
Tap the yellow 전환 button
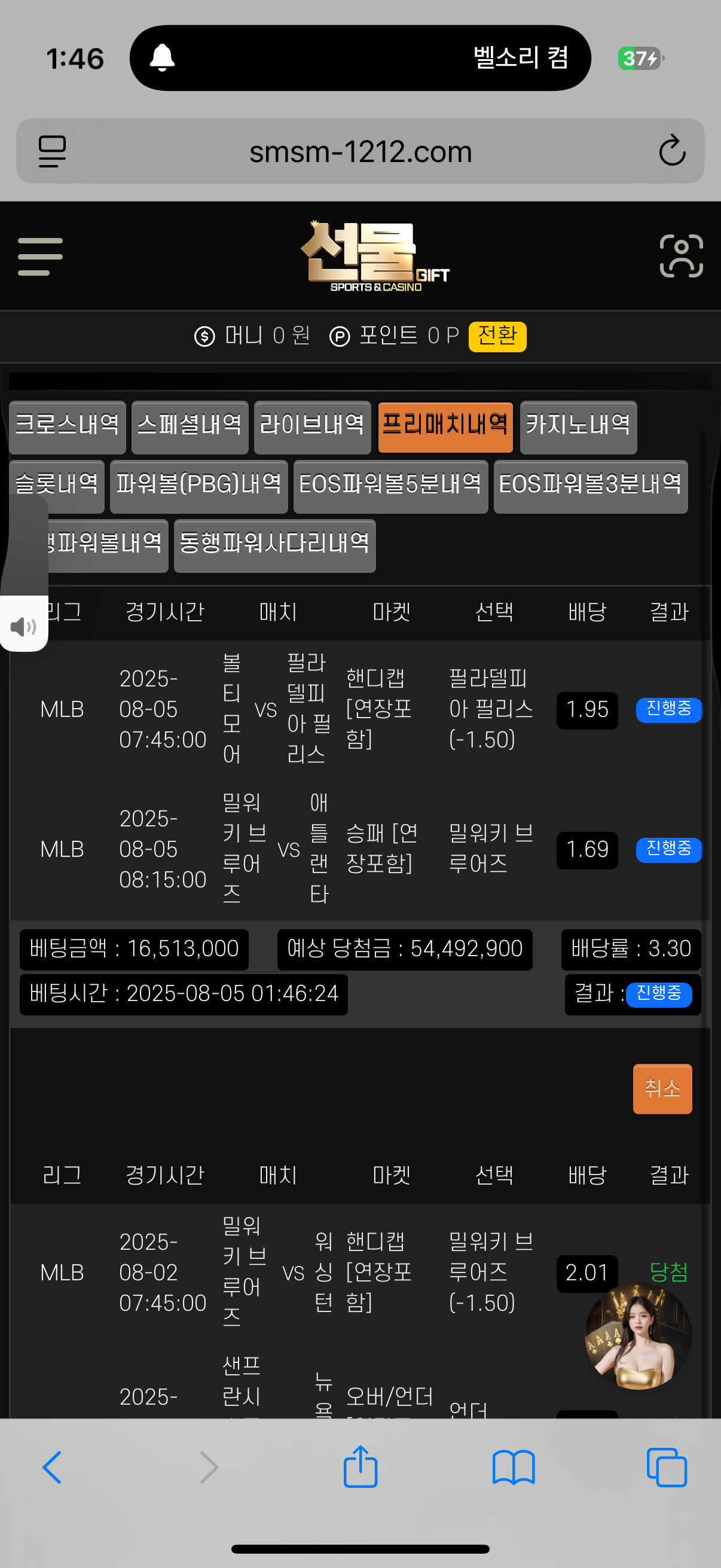[496, 336]
